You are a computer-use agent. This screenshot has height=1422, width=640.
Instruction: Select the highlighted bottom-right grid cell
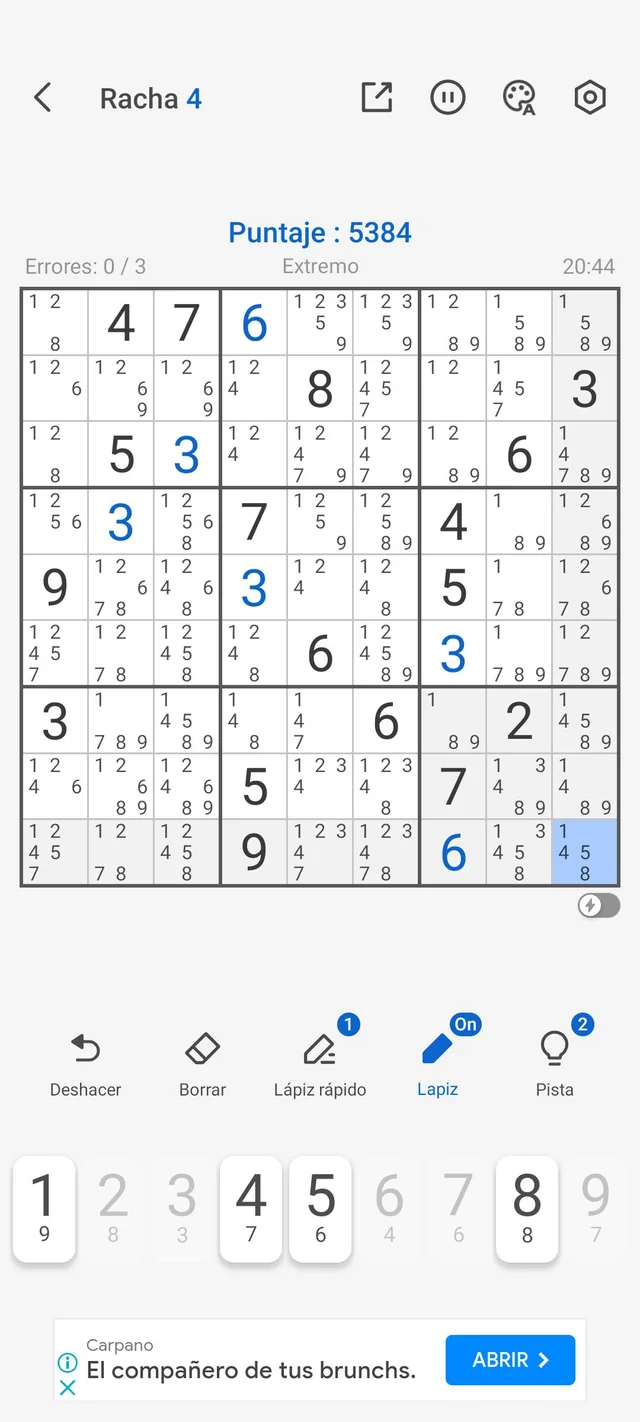[585, 853]
